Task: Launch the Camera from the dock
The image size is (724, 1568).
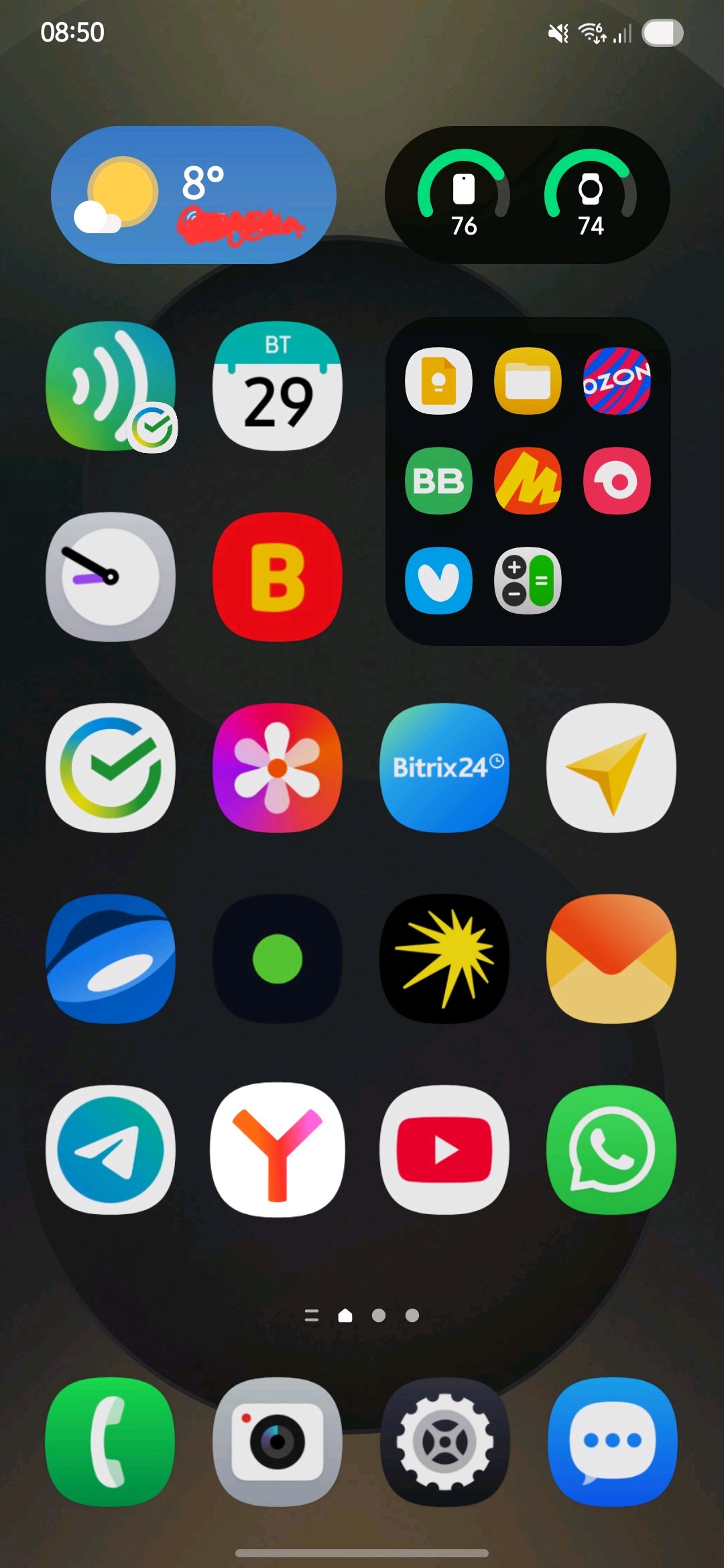Action: (278, 1442)
